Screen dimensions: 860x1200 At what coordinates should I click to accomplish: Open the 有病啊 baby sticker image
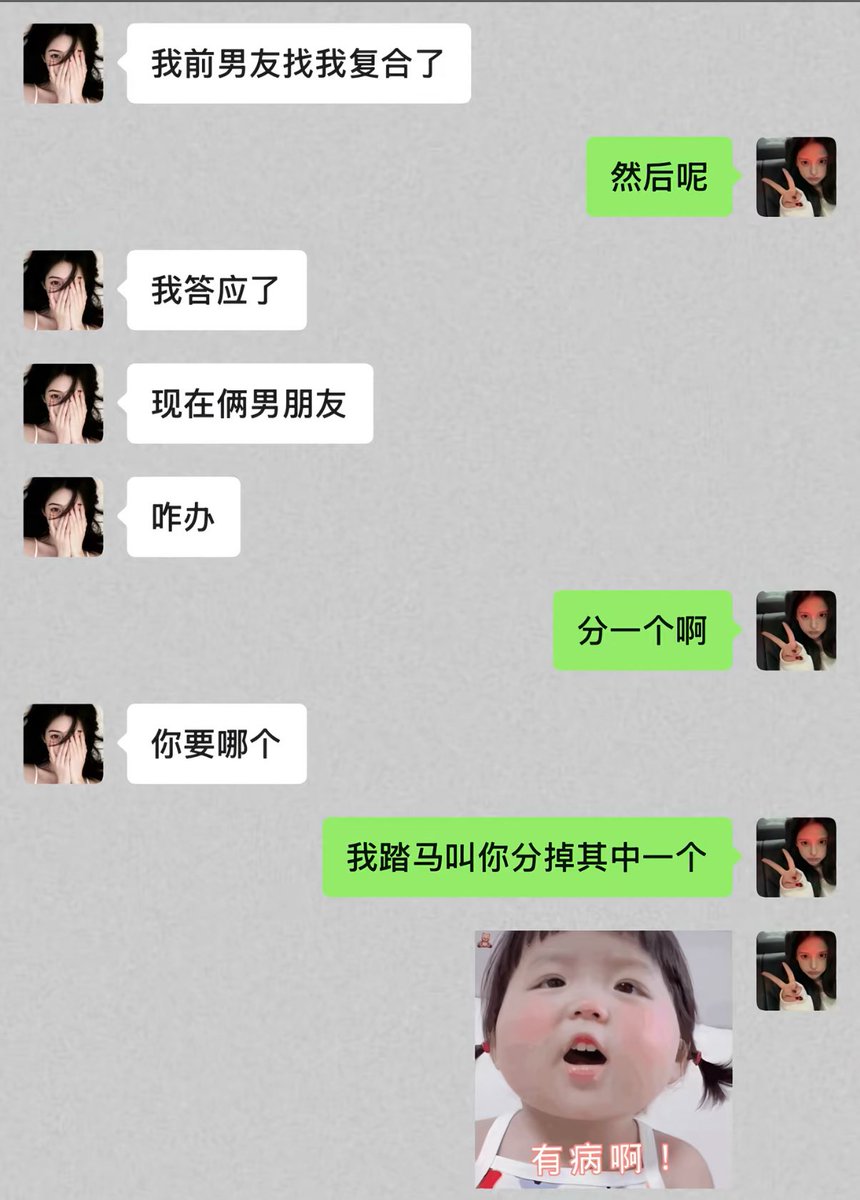point(603,1058)
